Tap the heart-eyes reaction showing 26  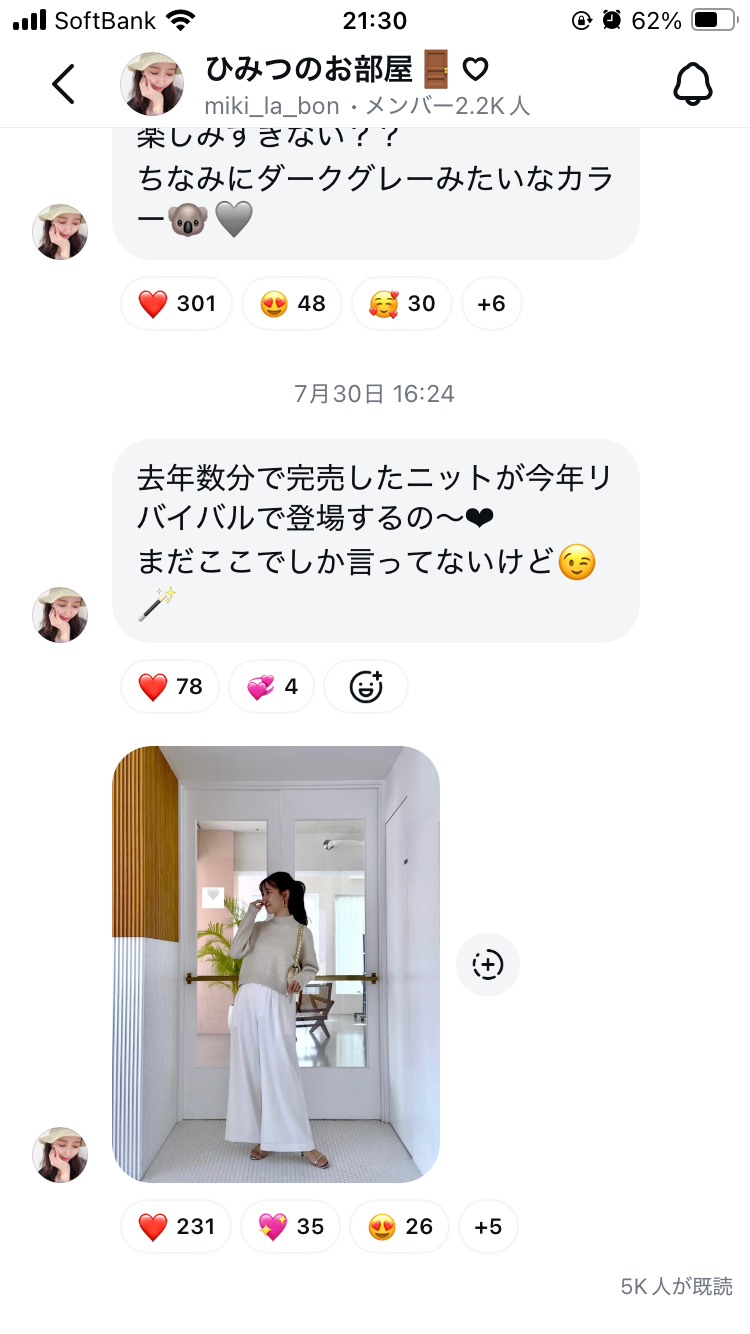pos(400,1226)
